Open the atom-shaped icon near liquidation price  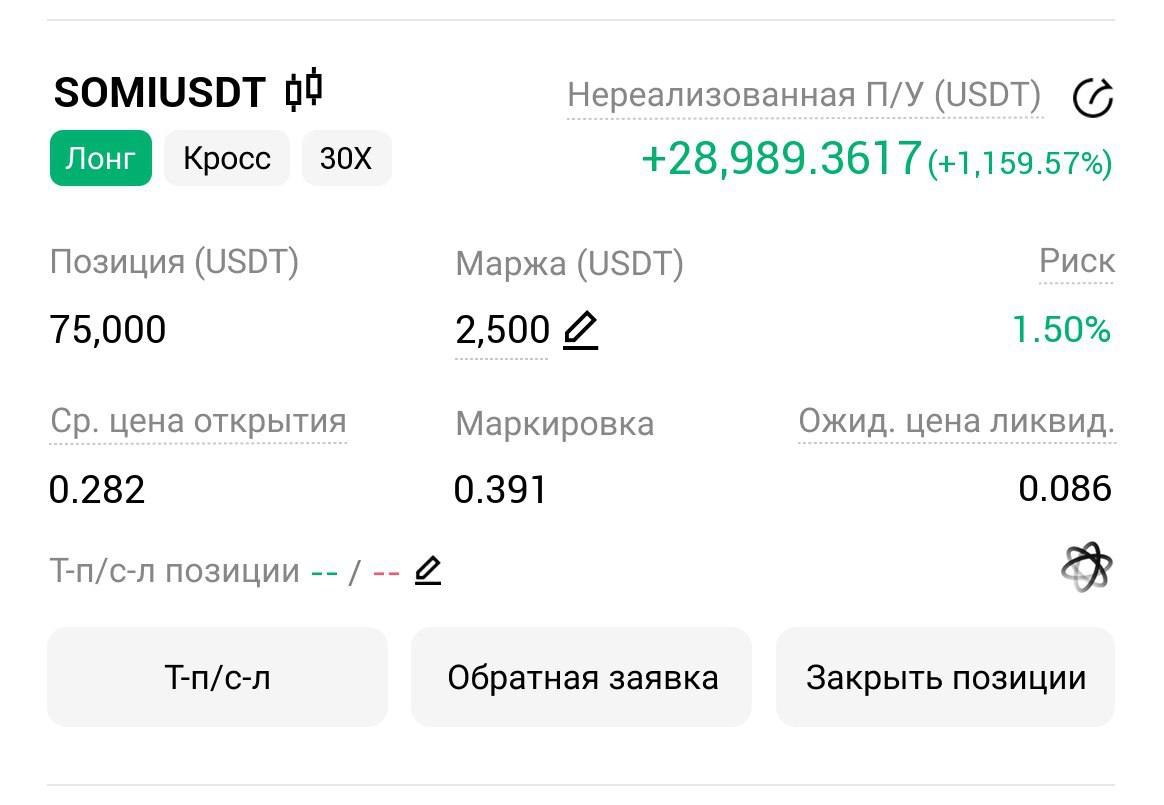tap(1086, 568)
